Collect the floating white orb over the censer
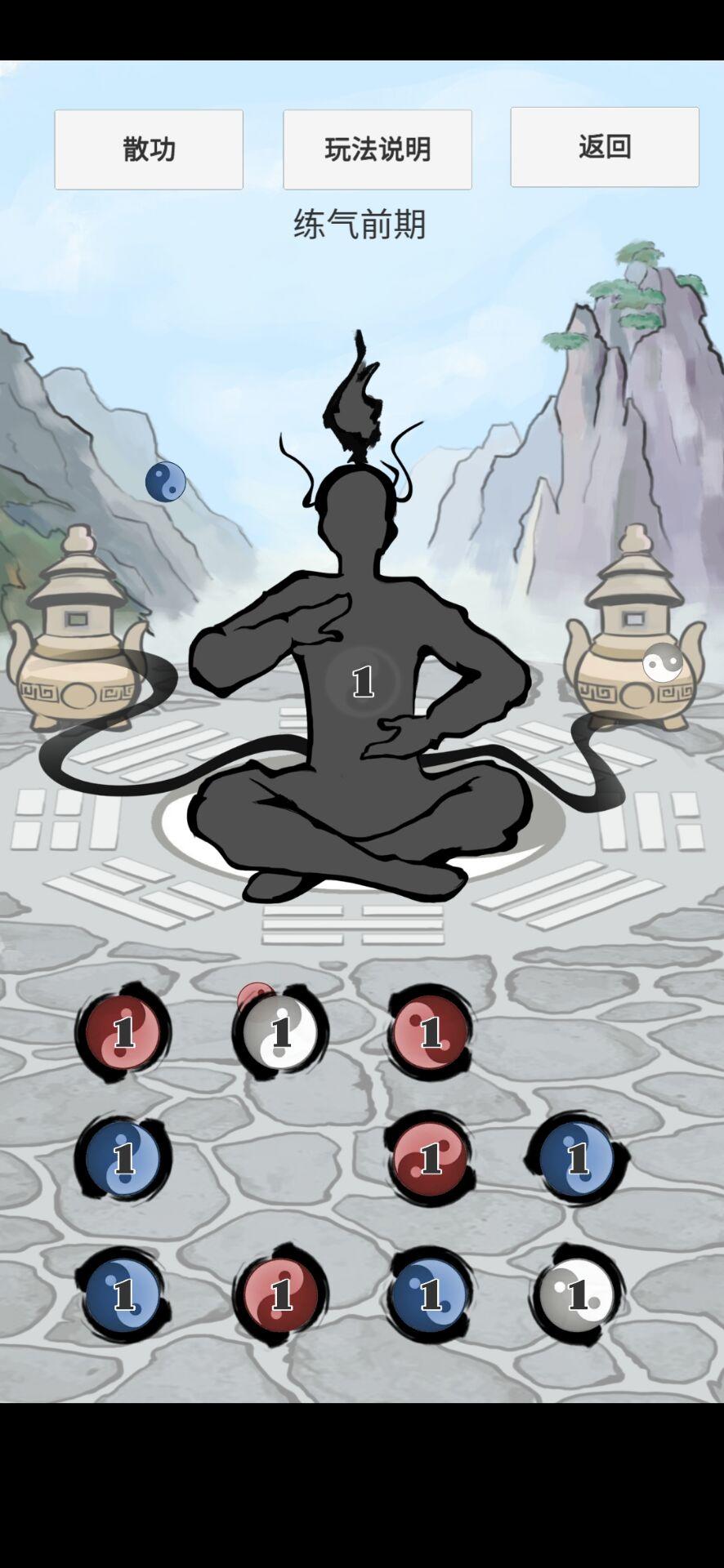The height and width of the screenshot is (1568, 724). [662, 662]
